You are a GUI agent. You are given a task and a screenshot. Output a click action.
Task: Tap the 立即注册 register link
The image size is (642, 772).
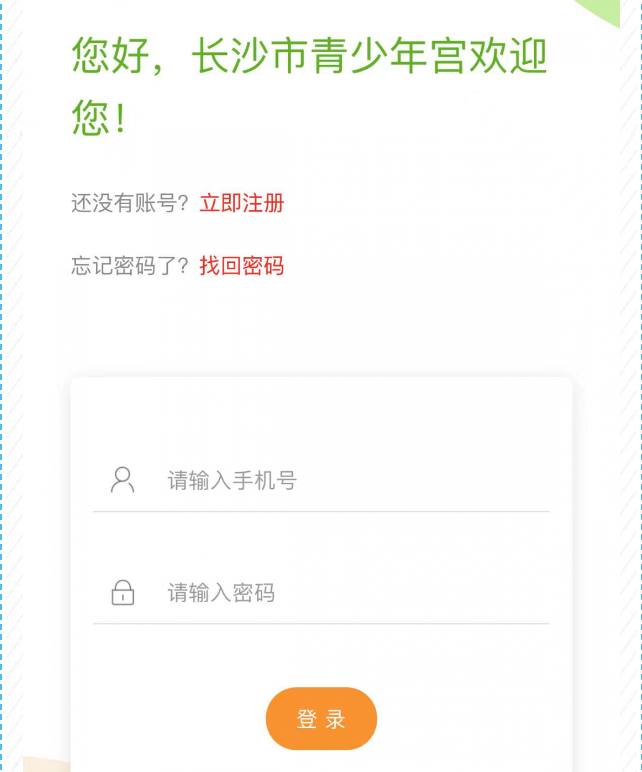point(242,203)
